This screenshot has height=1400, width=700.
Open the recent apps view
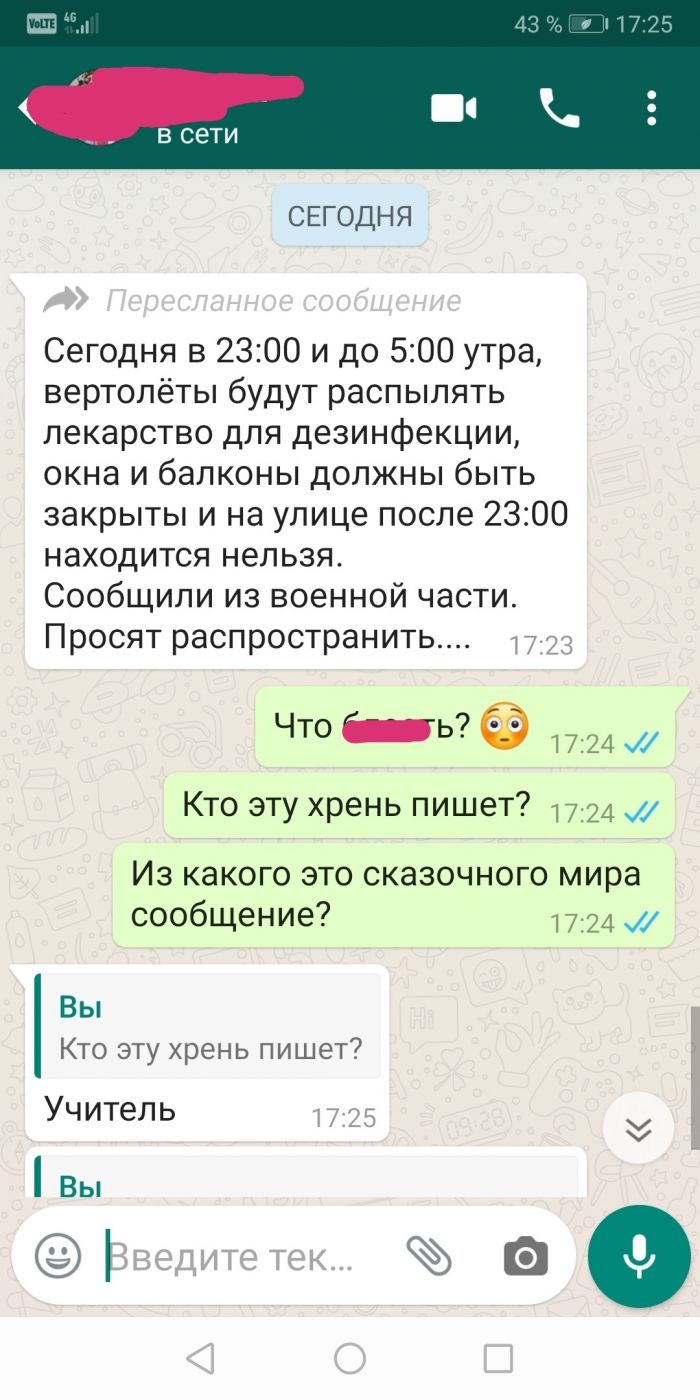tap(498, 1358)
